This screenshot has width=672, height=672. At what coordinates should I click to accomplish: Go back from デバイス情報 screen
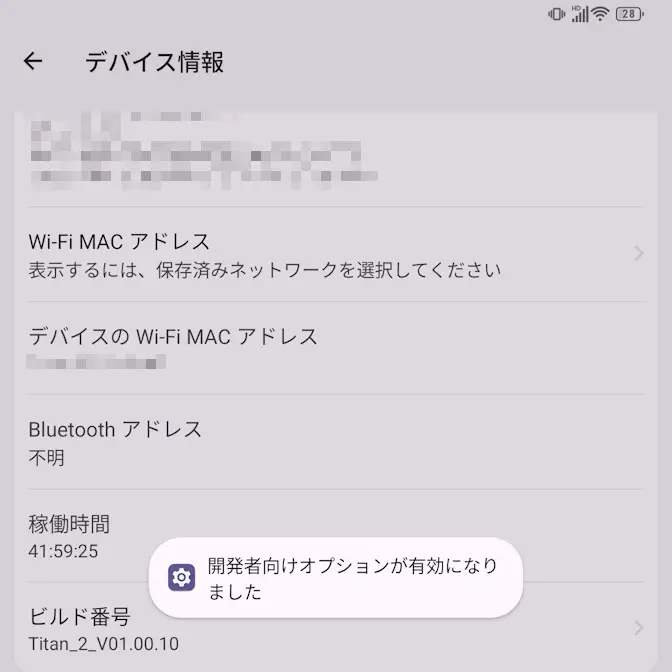(33, 62)
